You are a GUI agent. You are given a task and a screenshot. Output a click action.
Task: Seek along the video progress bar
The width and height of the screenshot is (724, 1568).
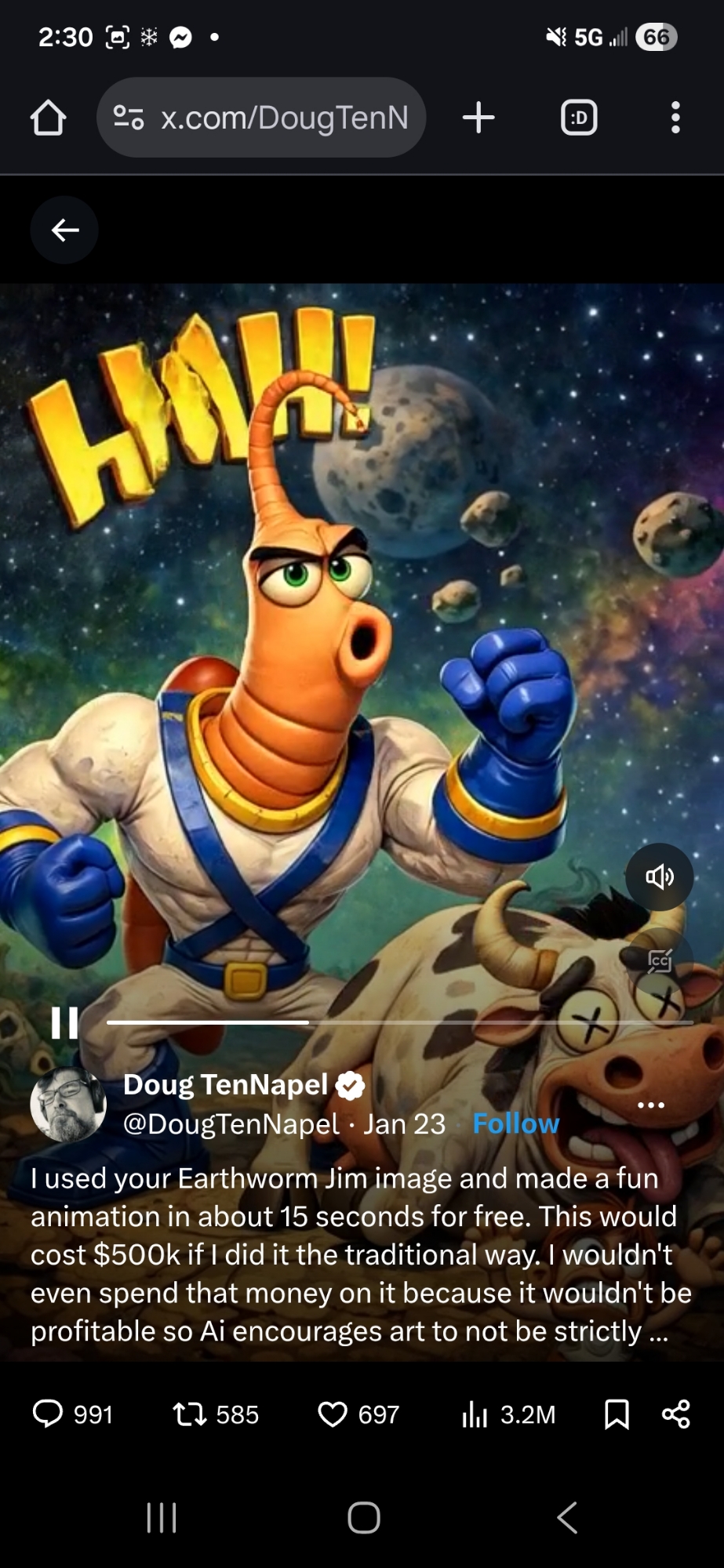tap(399, 1022)
